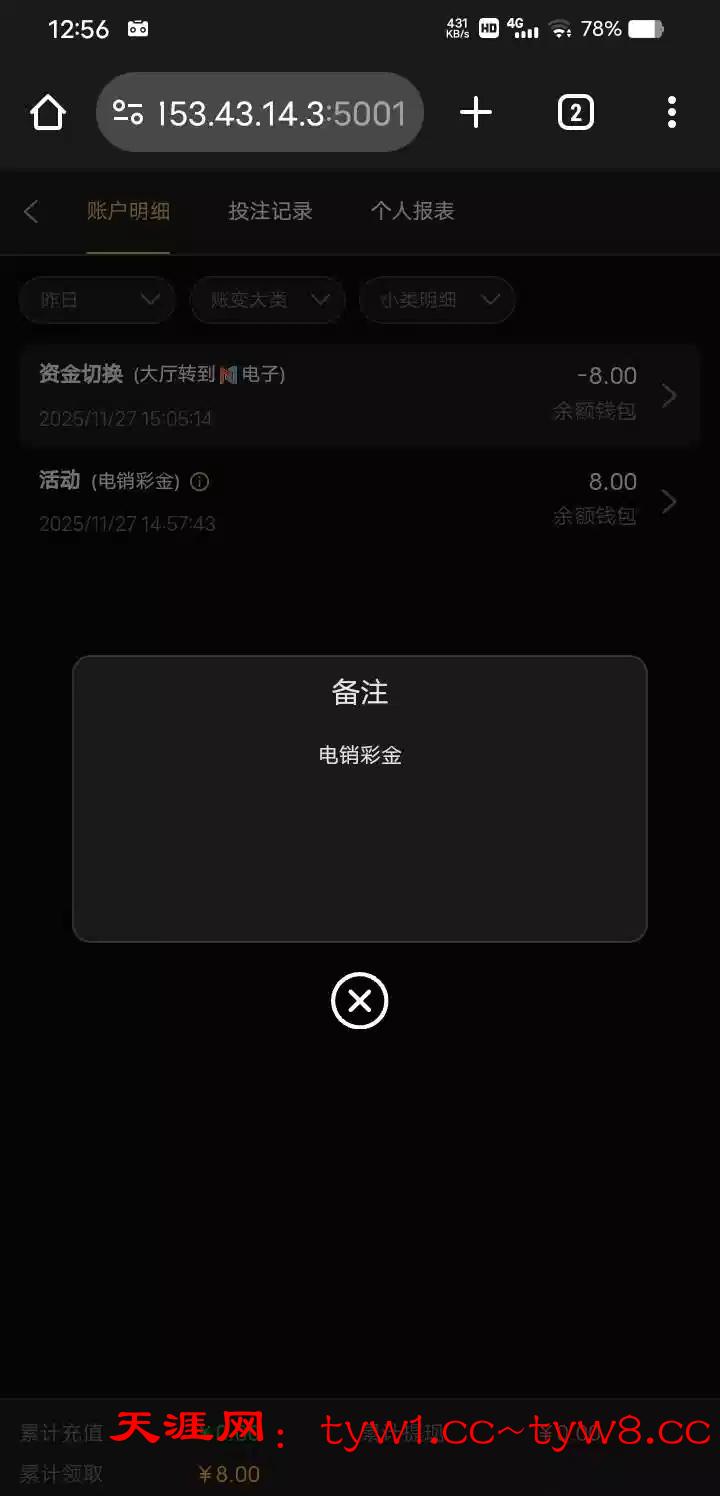This screenshot has width=720, height=1496.
Task: Expand the 账变大类 dropdown
Action: tap(267, 300)
